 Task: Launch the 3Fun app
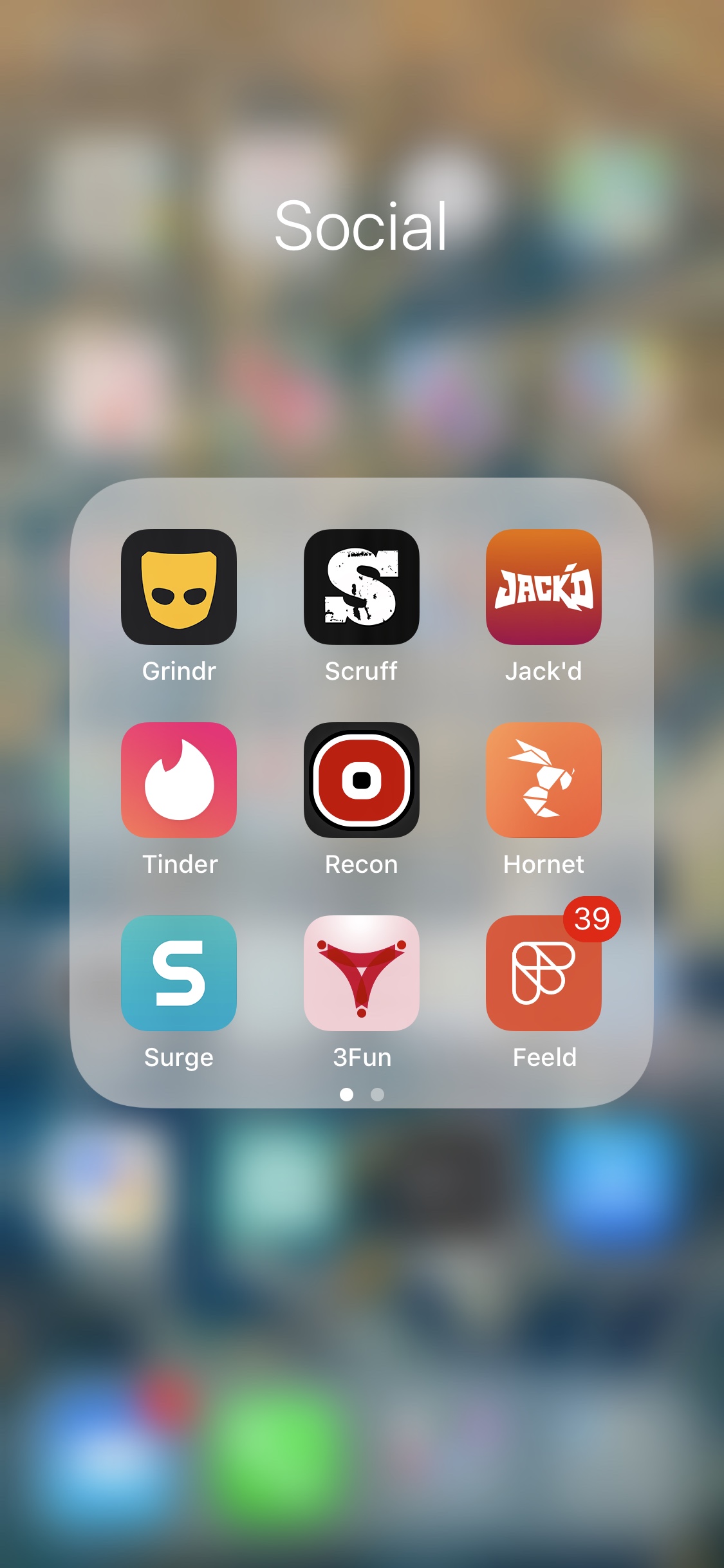[x=361, y=973]
